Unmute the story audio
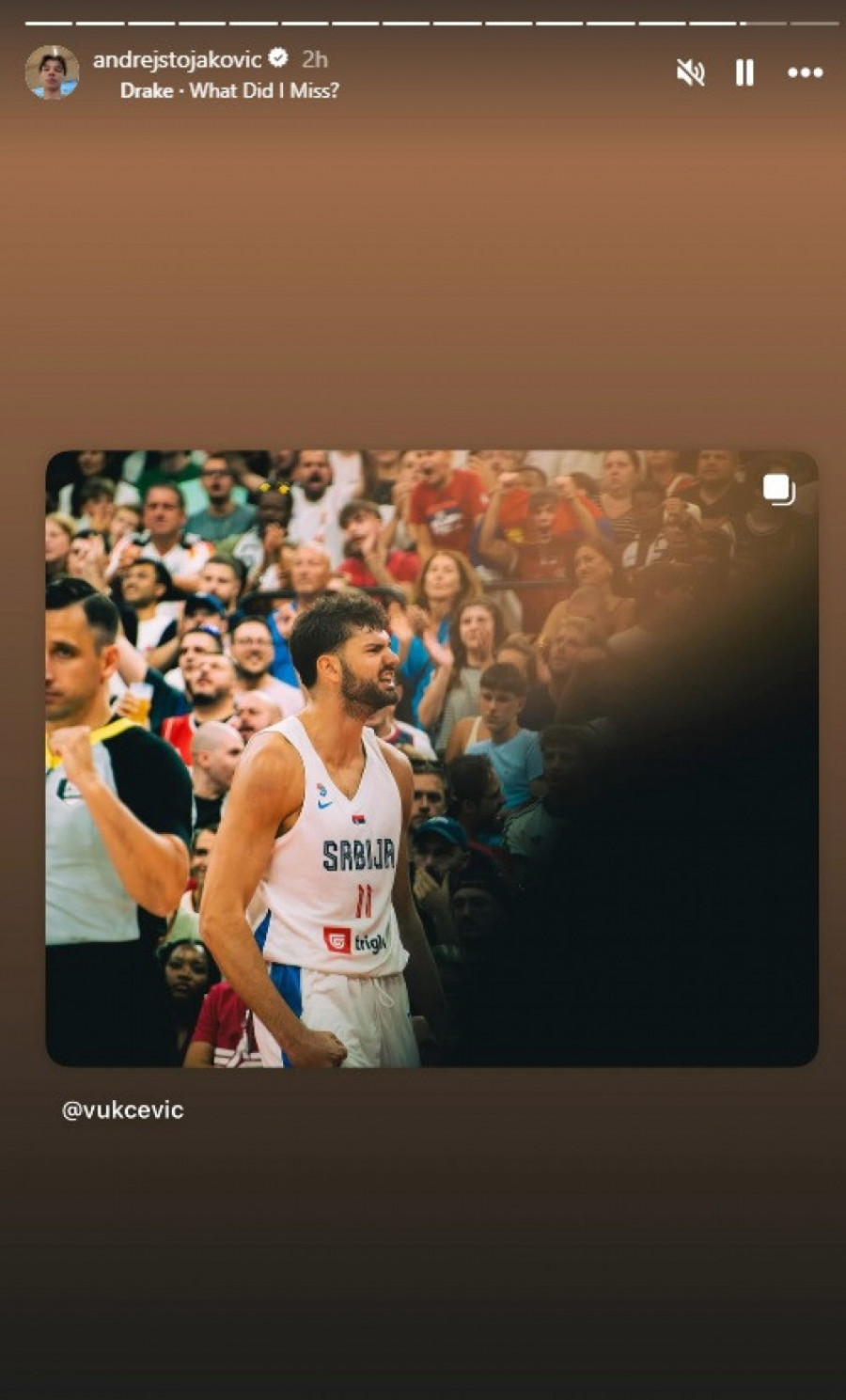Screen dimensions: 846x1400 (691, 72)
